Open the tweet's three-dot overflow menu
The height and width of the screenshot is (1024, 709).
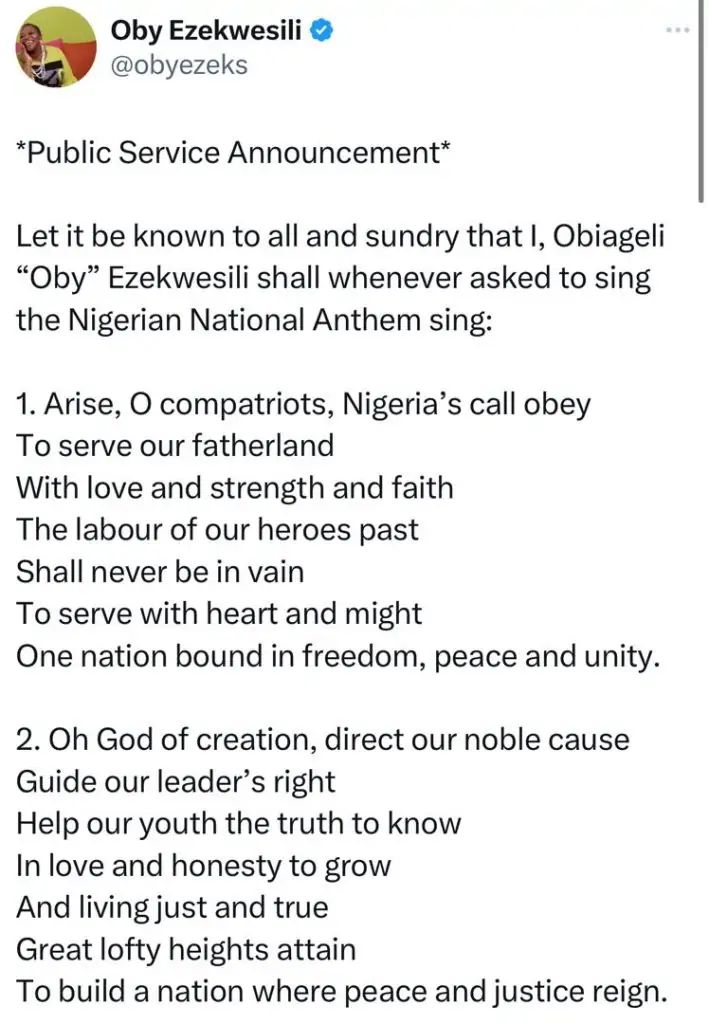point(677,31)
